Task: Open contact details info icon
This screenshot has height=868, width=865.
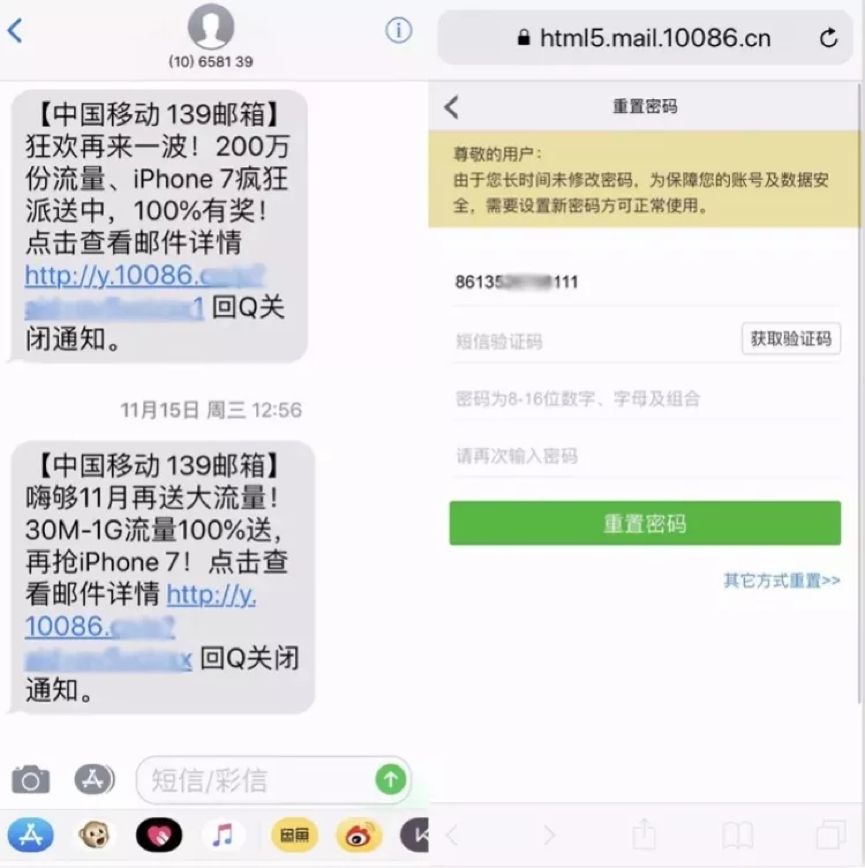Action: click(x=398, y=31)
